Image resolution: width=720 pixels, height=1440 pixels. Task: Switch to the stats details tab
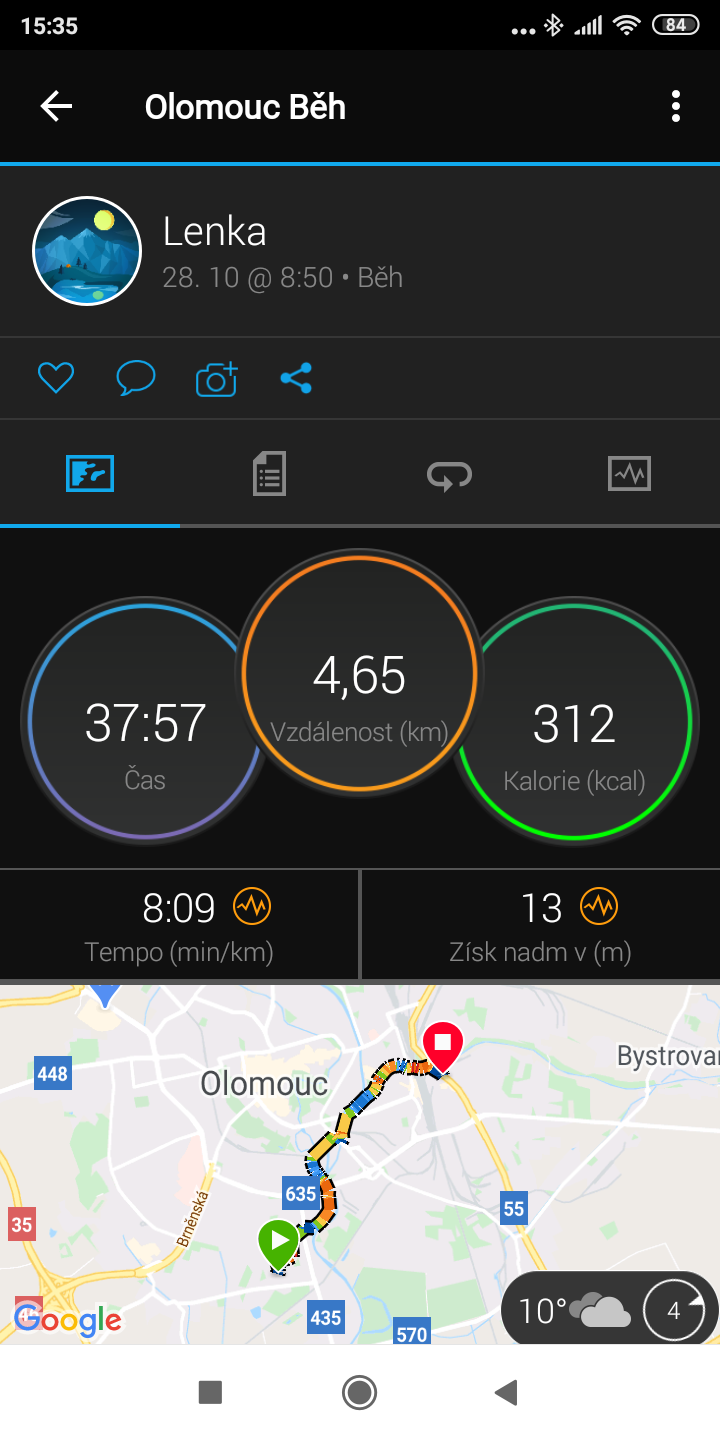coord(269,474)
